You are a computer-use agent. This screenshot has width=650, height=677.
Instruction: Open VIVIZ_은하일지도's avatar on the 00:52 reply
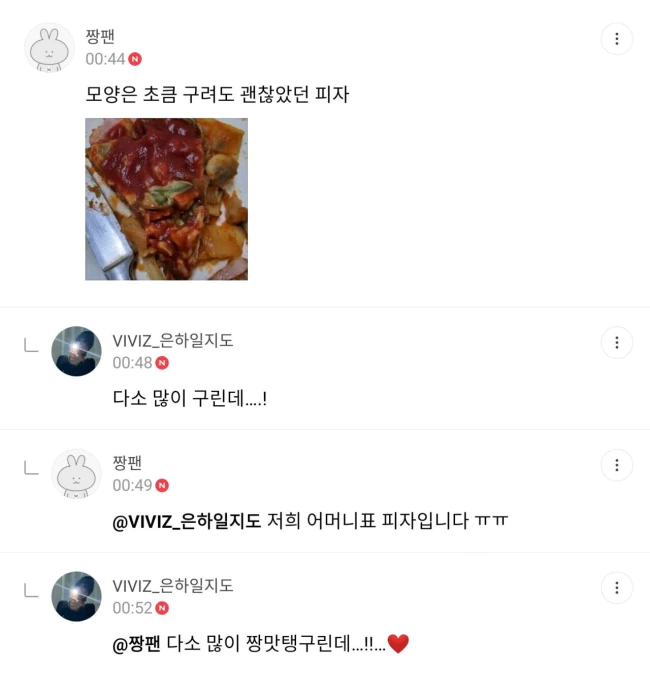76,596
